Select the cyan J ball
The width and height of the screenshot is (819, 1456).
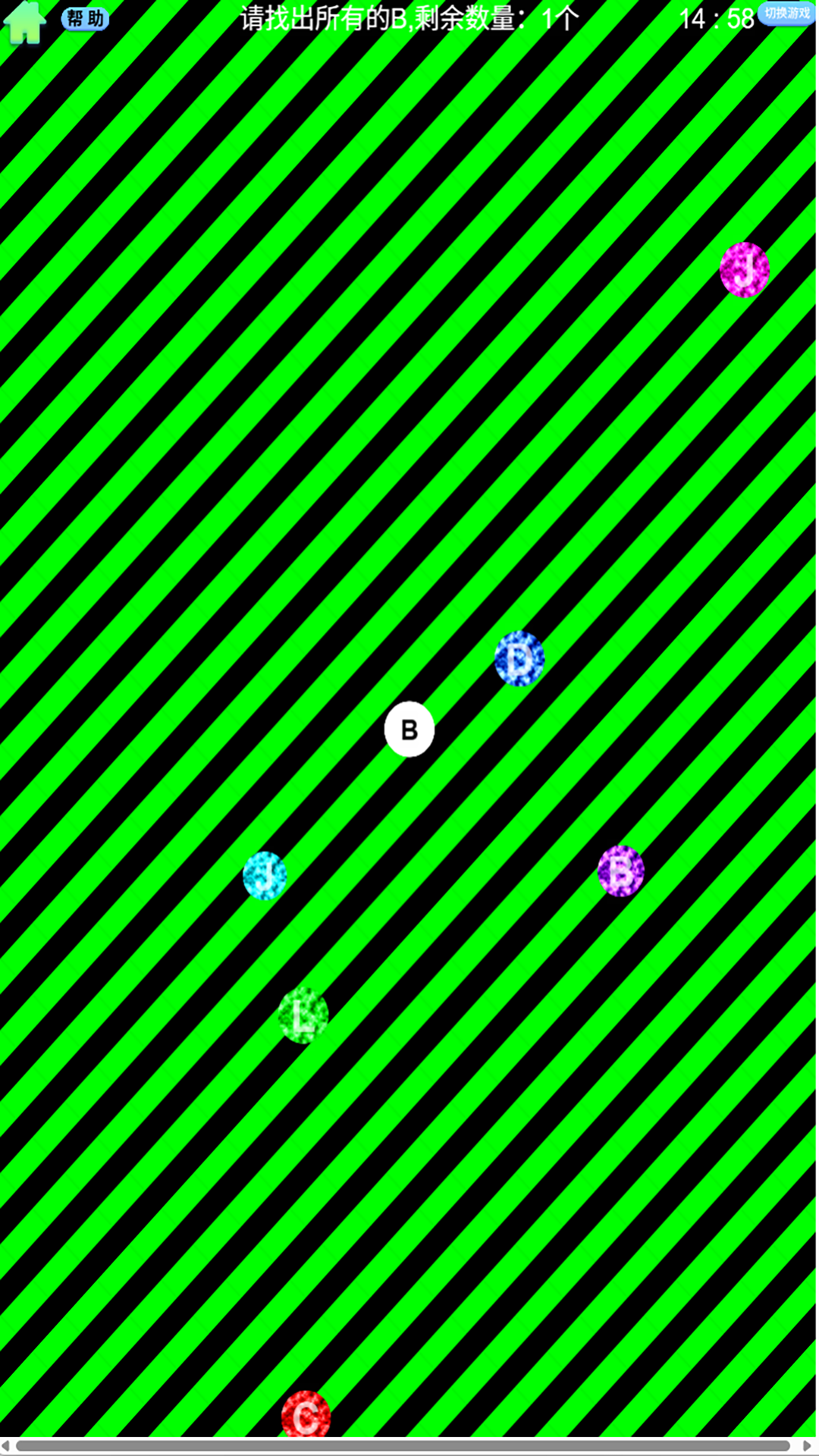tap(265, 876)
